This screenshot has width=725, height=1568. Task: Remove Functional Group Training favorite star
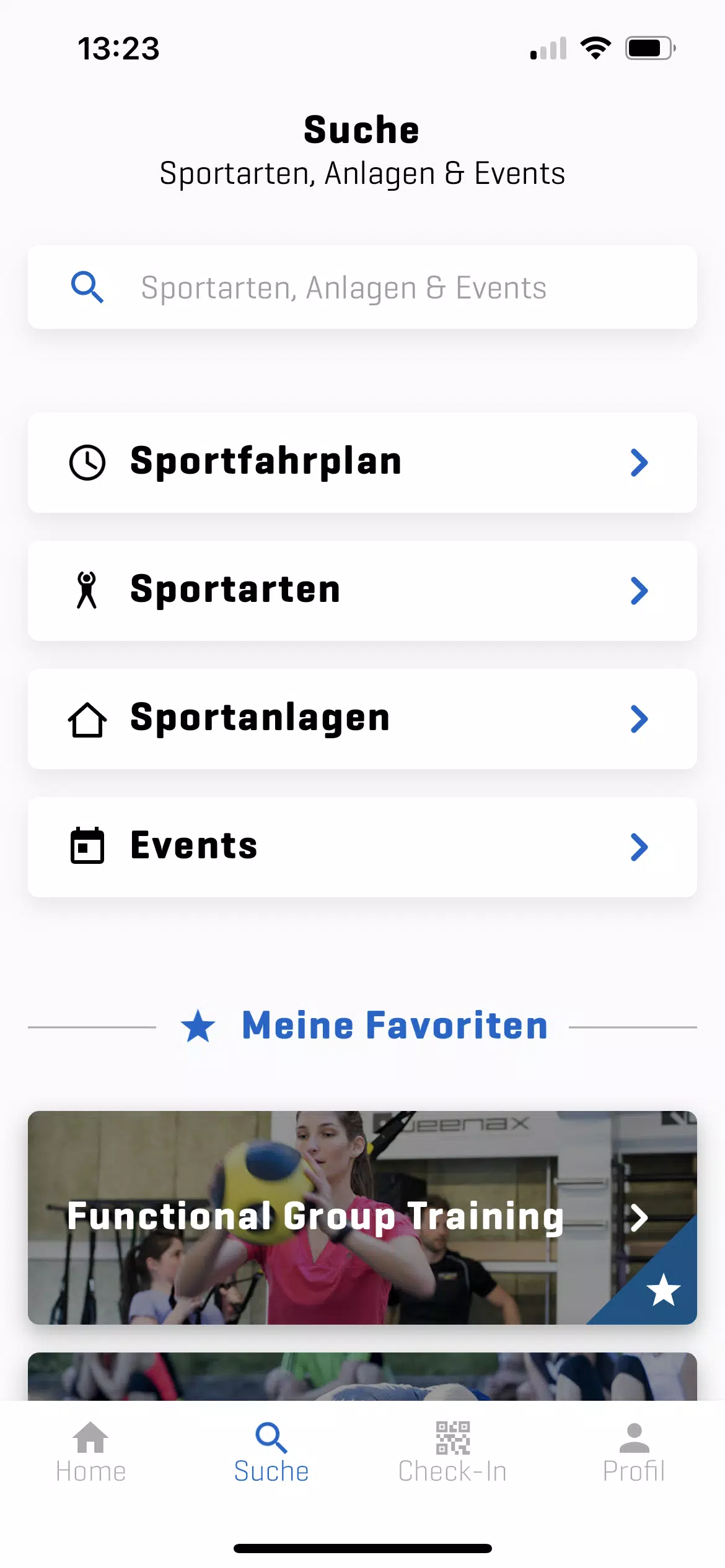pyautogui.click(x=663, y=1291)
